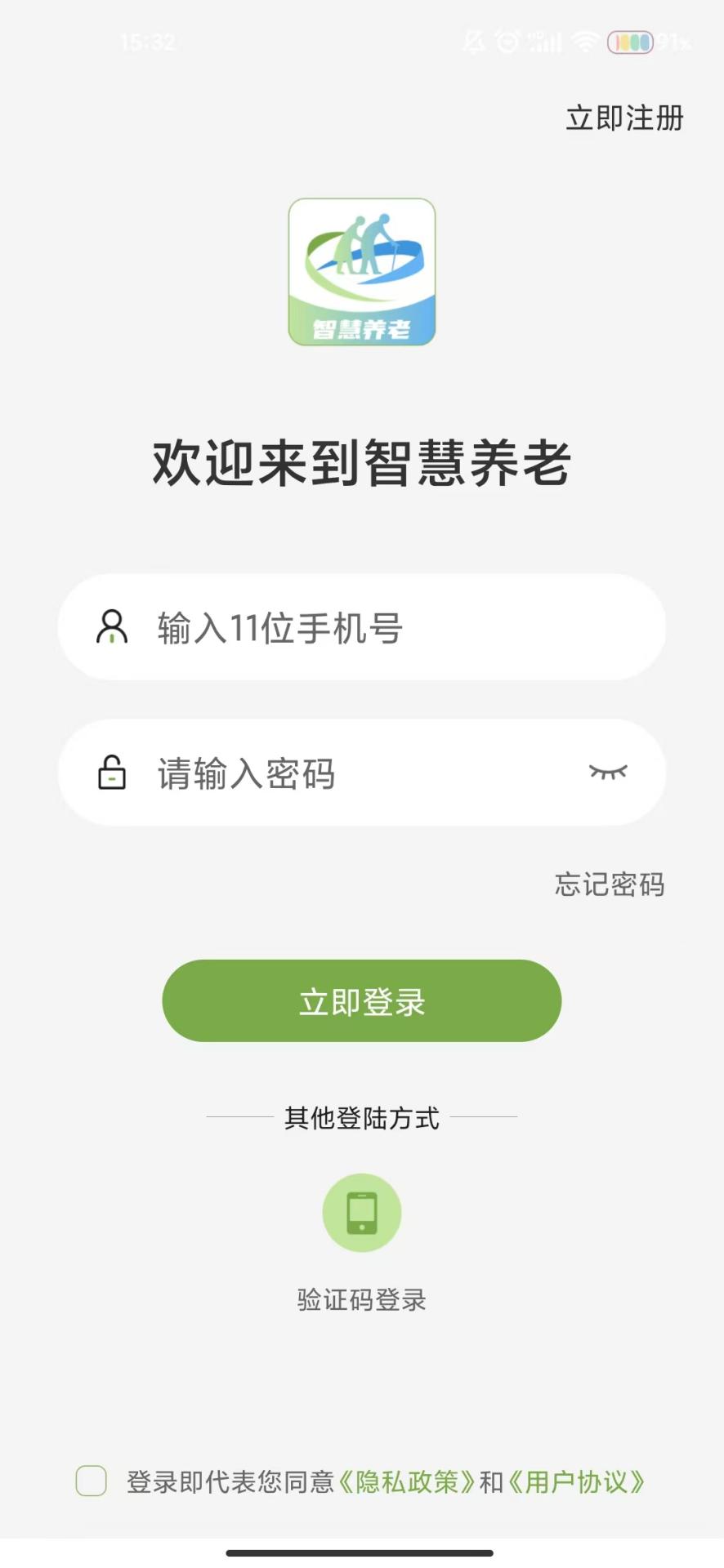Tap 立即注册 to register
This screenshot has width=724, height=1568.
[x=624, y=118]
